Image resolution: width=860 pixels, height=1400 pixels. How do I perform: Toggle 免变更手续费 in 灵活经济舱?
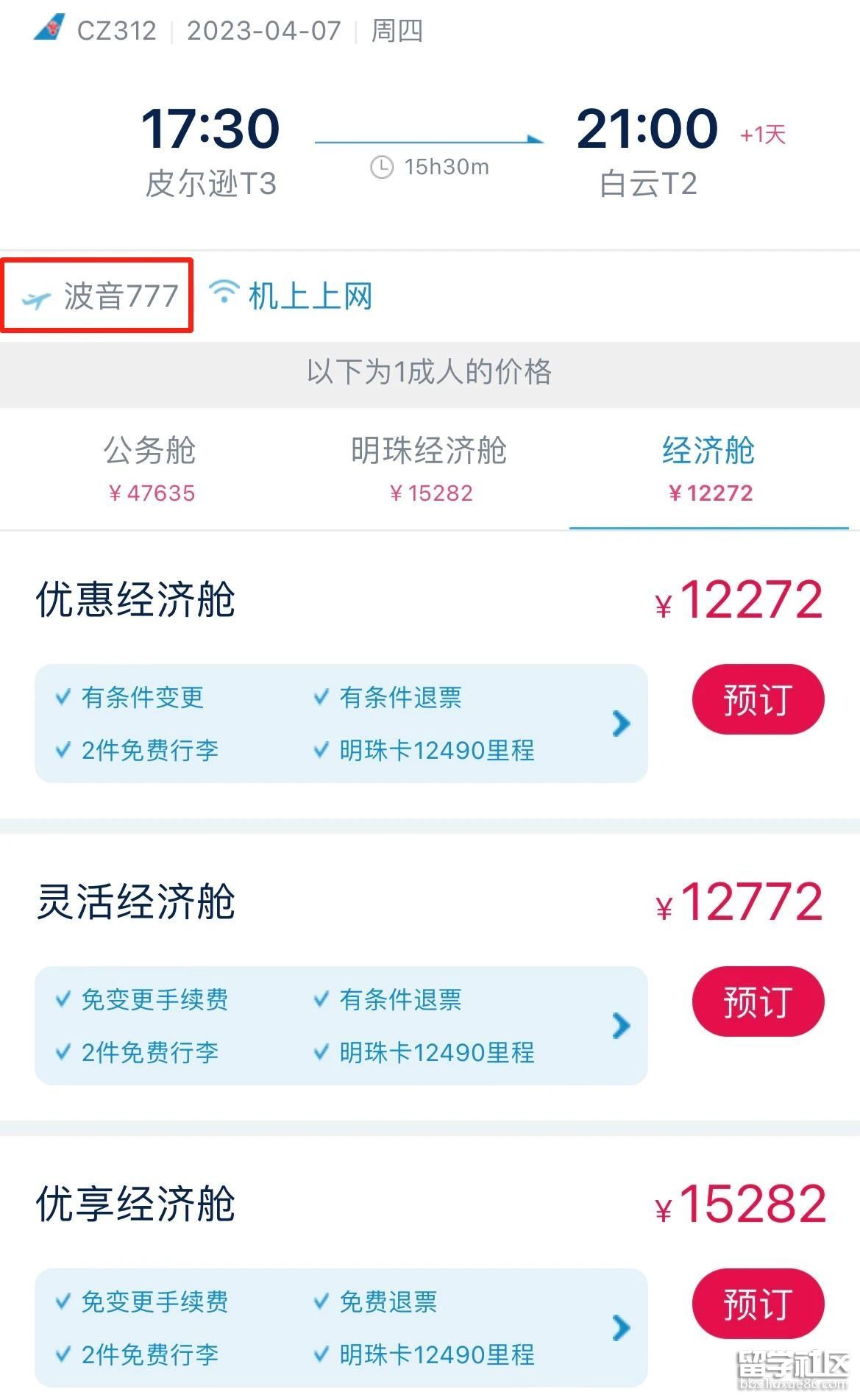(x=154, y=999)
